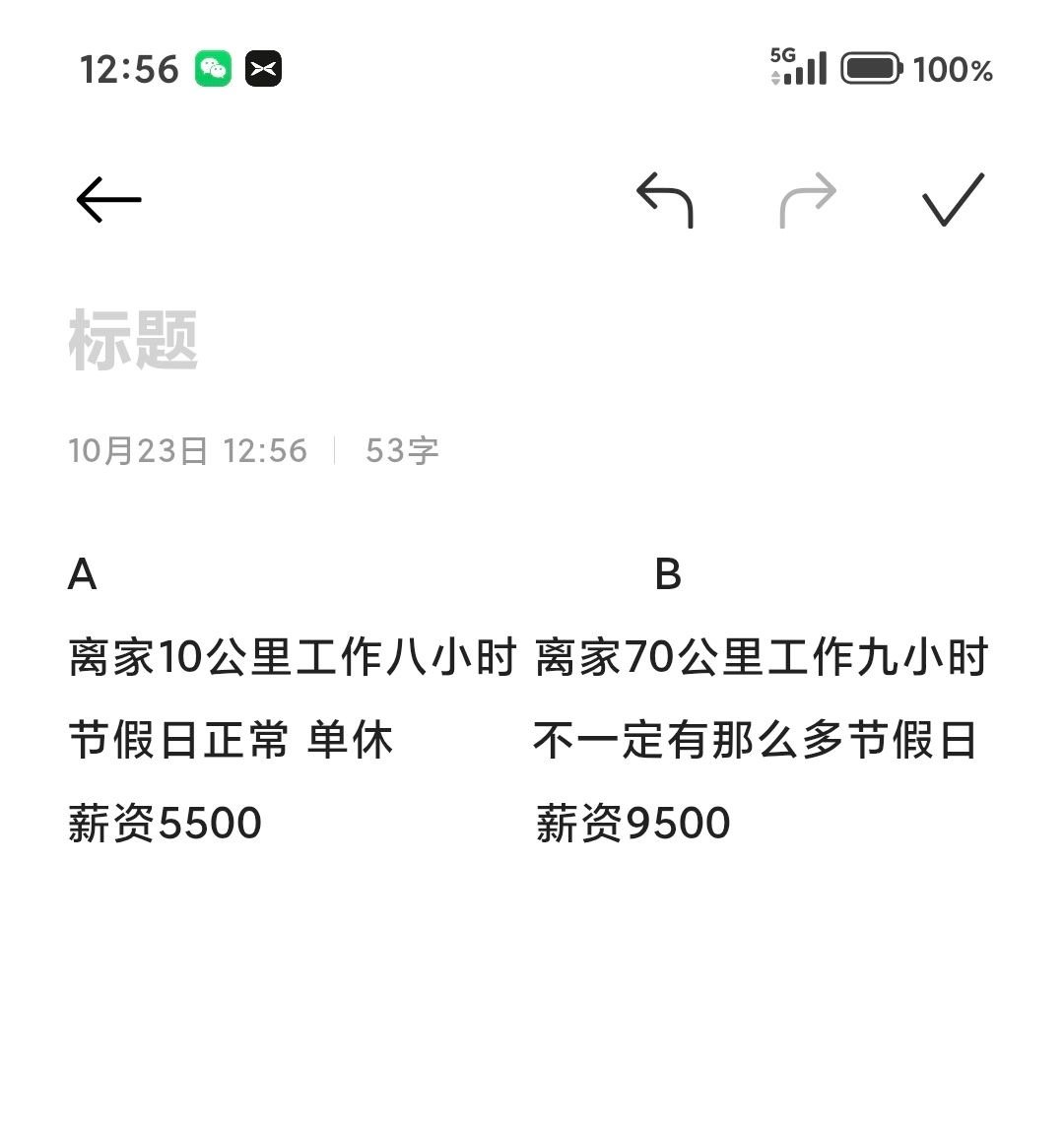Screen dimensions: 1064x1130
Task: Tap the 标题 title field
Action: pos(134,341)
